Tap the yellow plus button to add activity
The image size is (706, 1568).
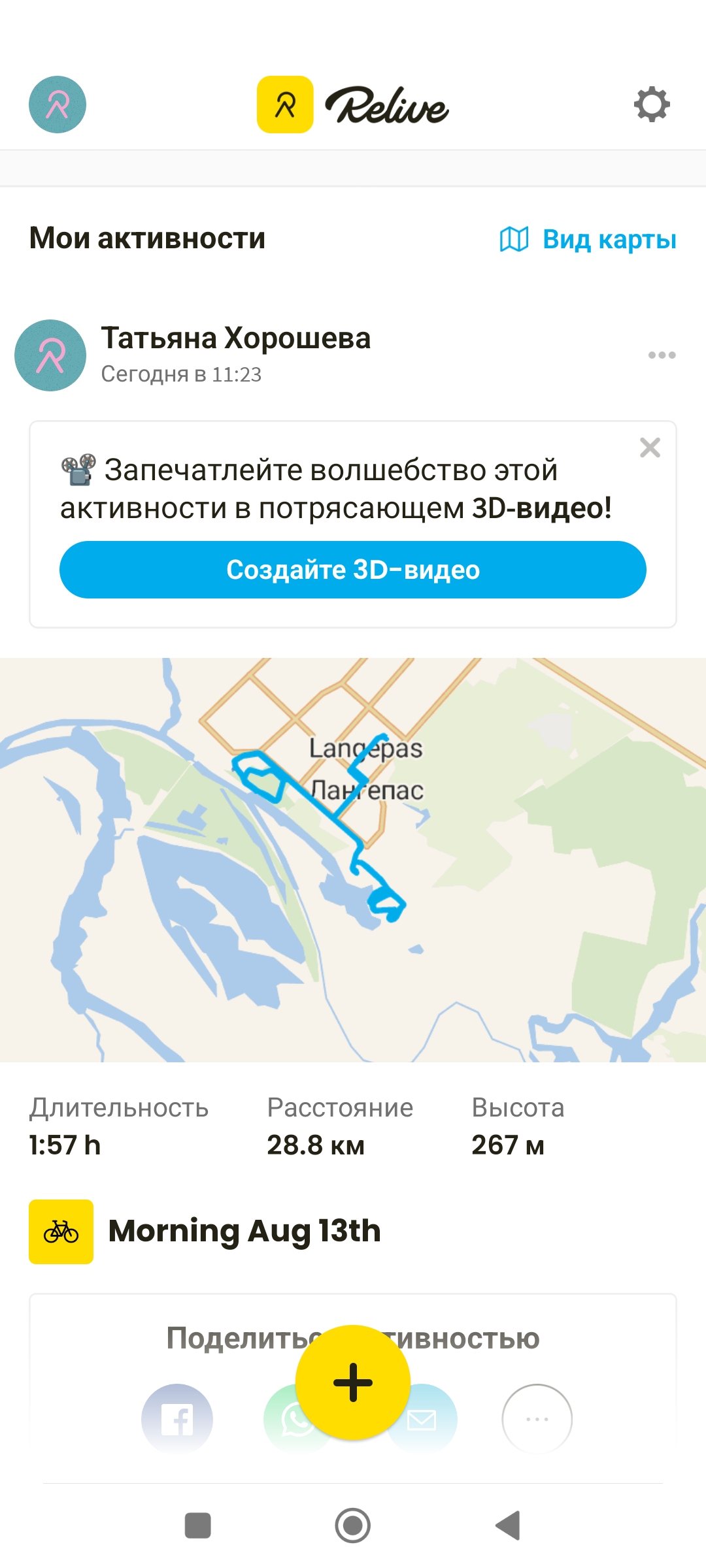click(353, 1382)
